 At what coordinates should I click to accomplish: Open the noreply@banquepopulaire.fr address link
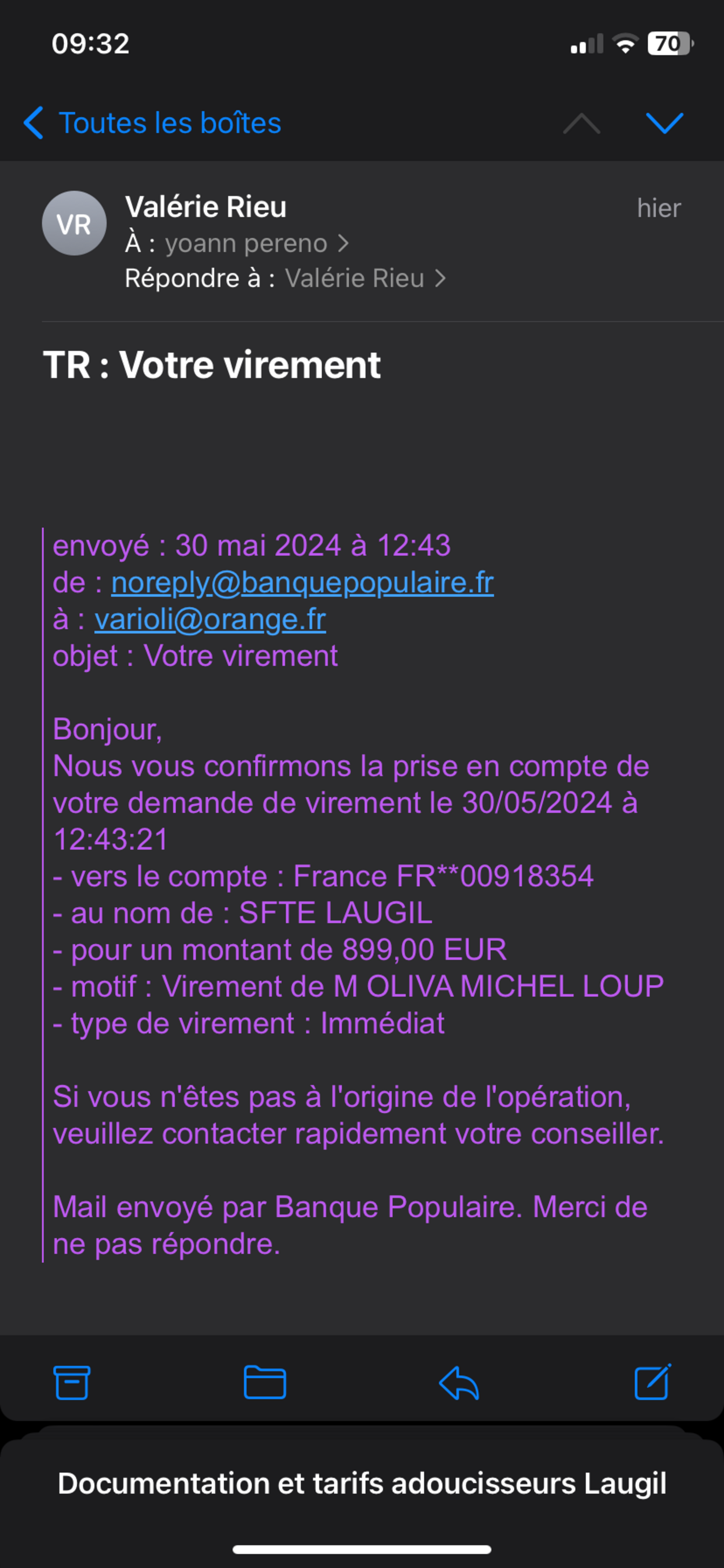[x=302, y=582]
